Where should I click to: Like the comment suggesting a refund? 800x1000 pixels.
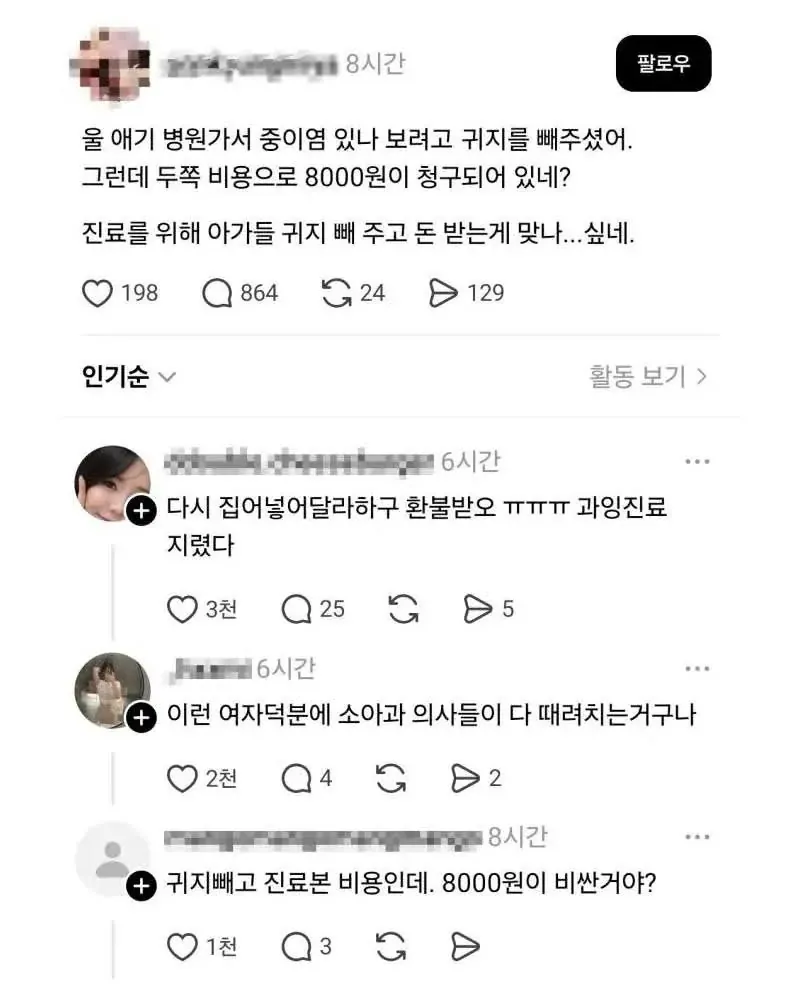[182, 607]
